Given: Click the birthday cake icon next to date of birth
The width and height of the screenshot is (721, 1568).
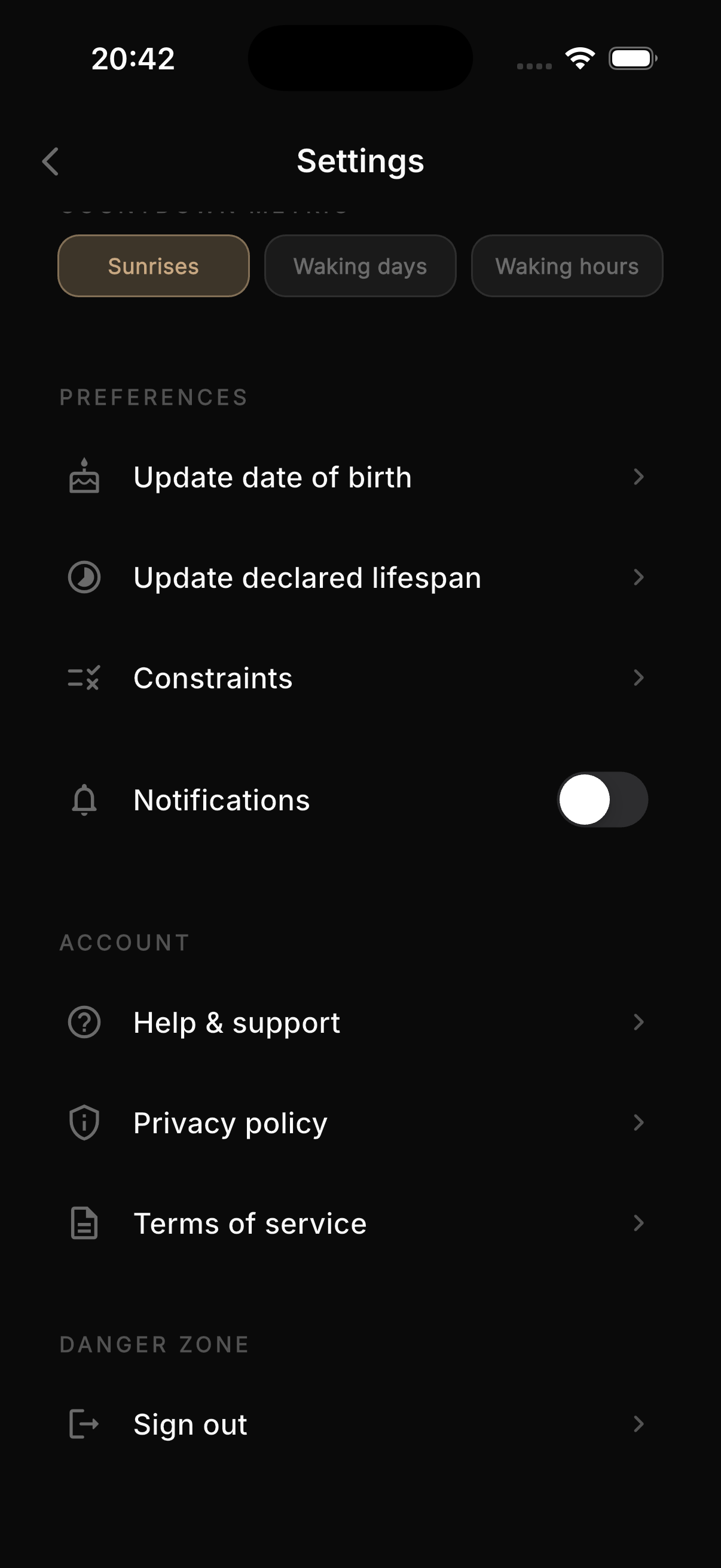Looking at the screenshot, I should point(84,477).
